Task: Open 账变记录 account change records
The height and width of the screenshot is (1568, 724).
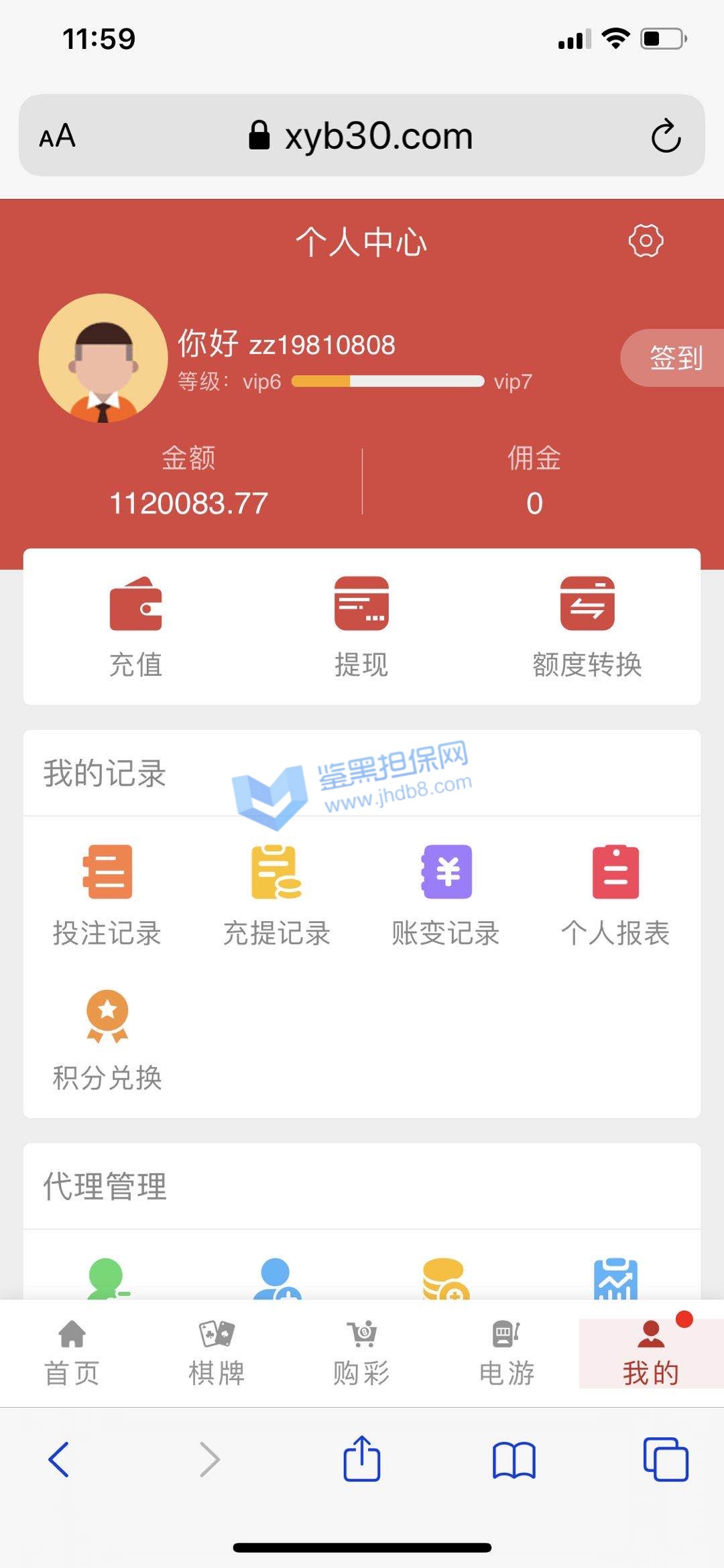Action: point(446,895)
